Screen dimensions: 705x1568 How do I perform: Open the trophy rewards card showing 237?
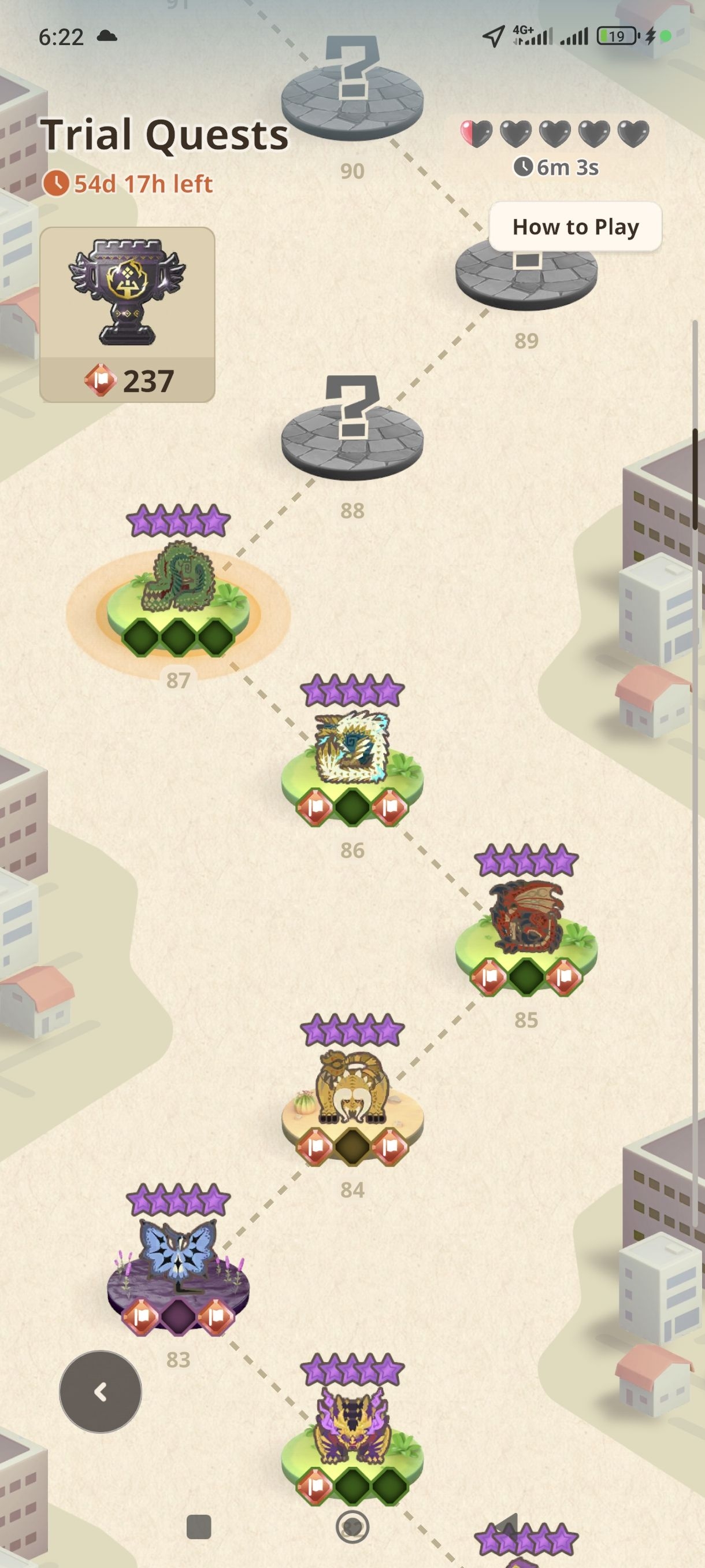[x=127, y=315]
